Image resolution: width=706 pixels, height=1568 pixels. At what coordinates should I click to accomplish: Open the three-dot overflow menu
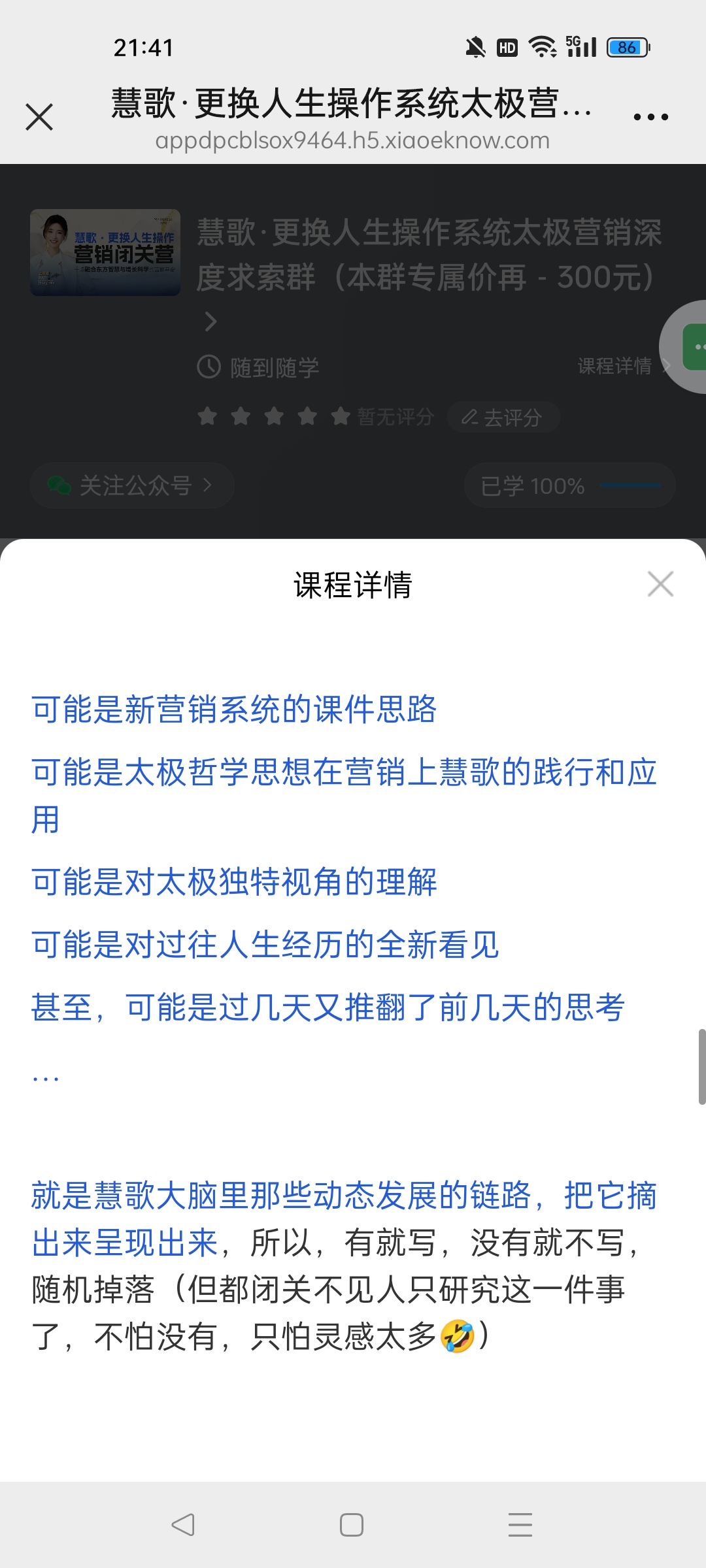[650, 118]
